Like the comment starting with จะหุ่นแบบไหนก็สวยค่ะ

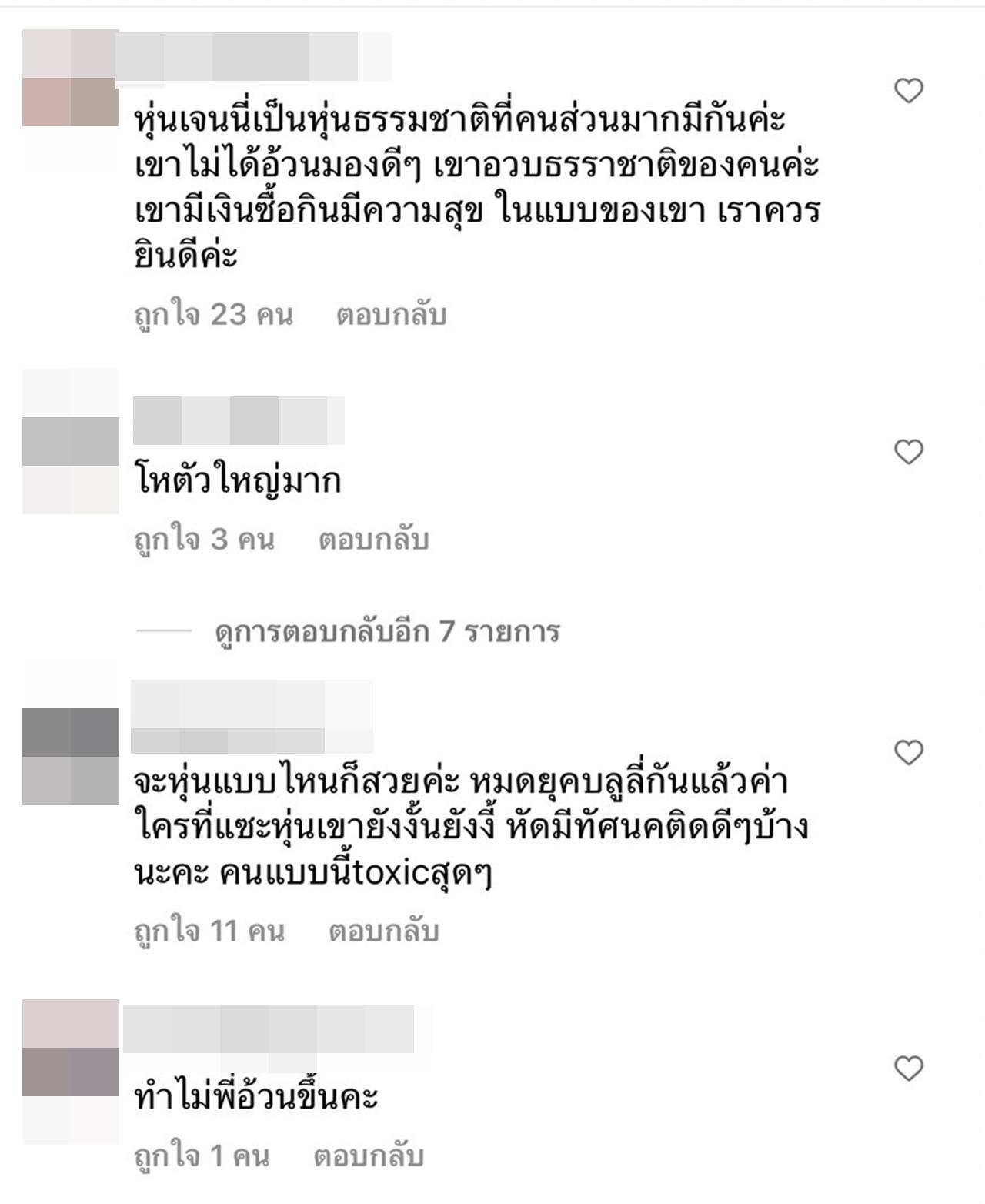pyautogui.click(x=908, y=752)
